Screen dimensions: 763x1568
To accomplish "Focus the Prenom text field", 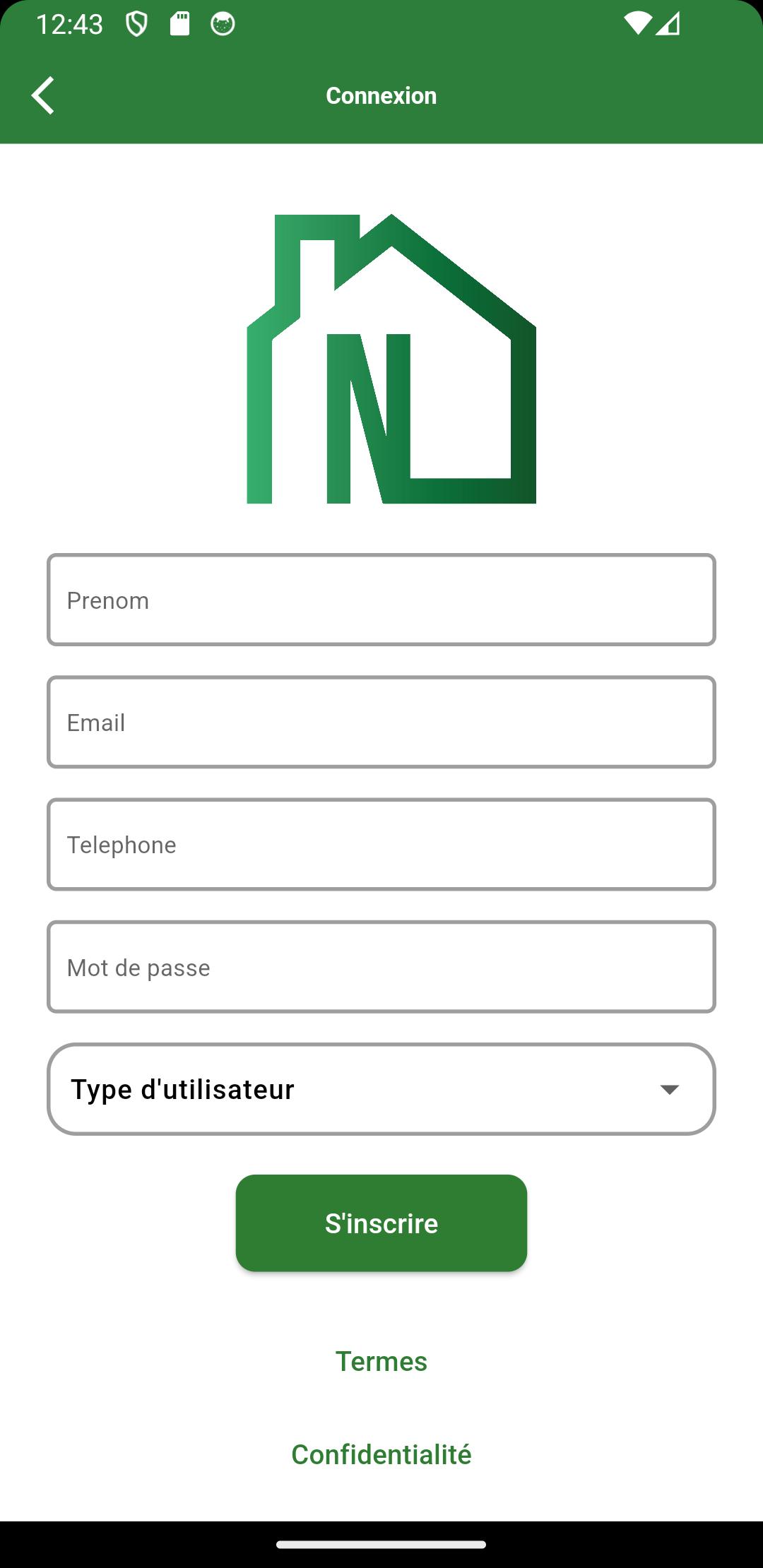I will 381,600.
